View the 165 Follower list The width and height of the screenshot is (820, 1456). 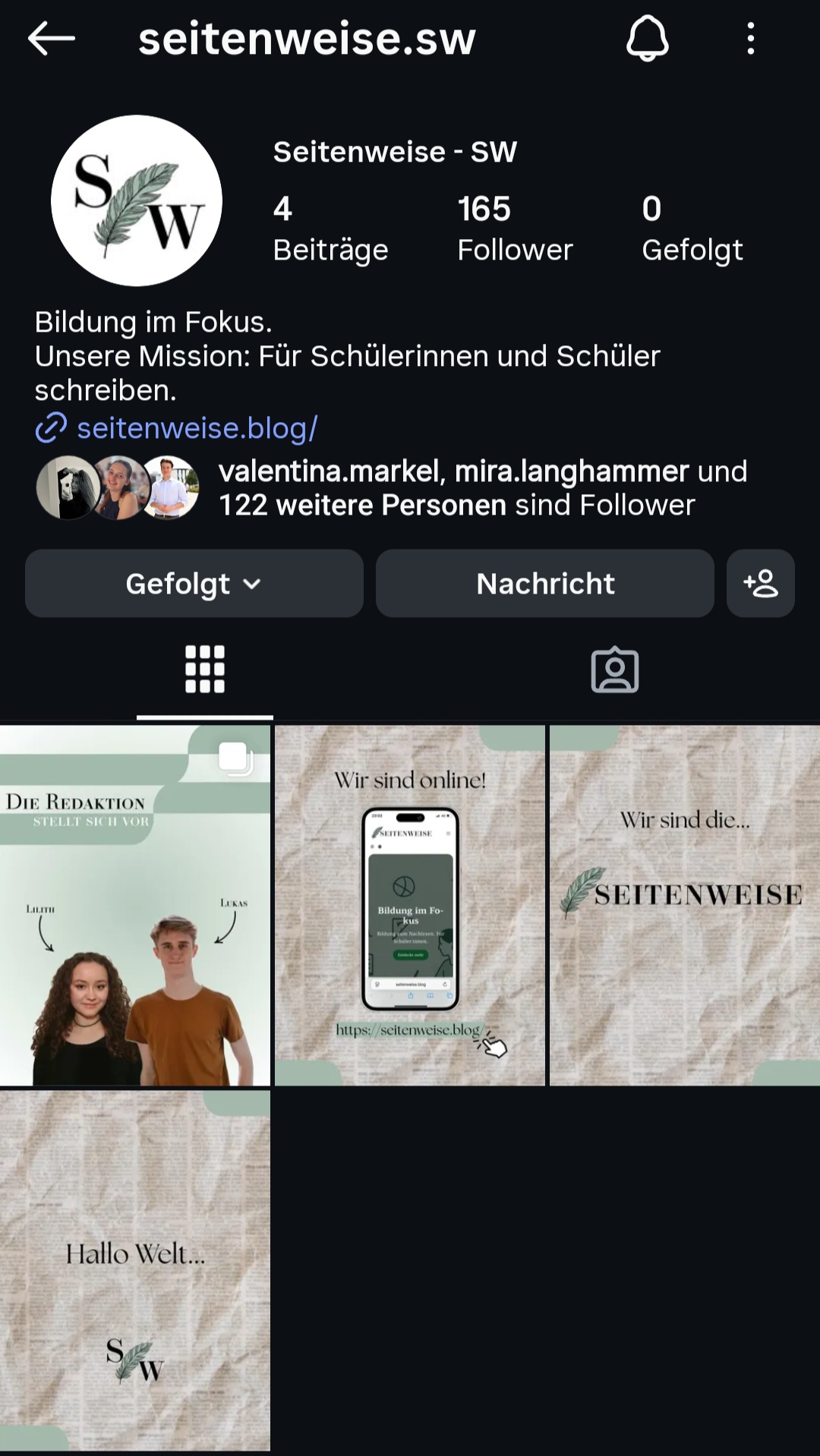514,228
